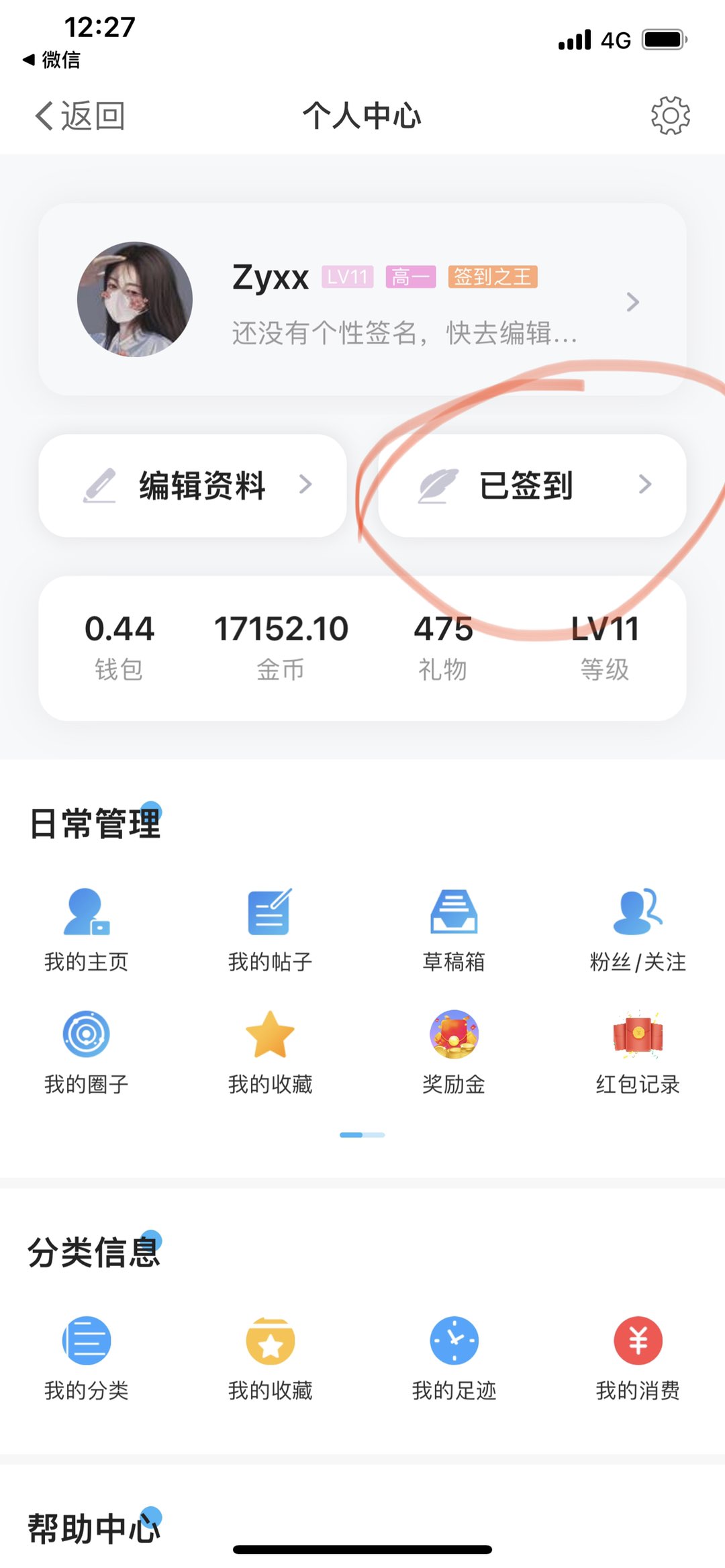Open 我的收藏 under 日常管理
The image size is (725, 1568).
click(270, 1051)
